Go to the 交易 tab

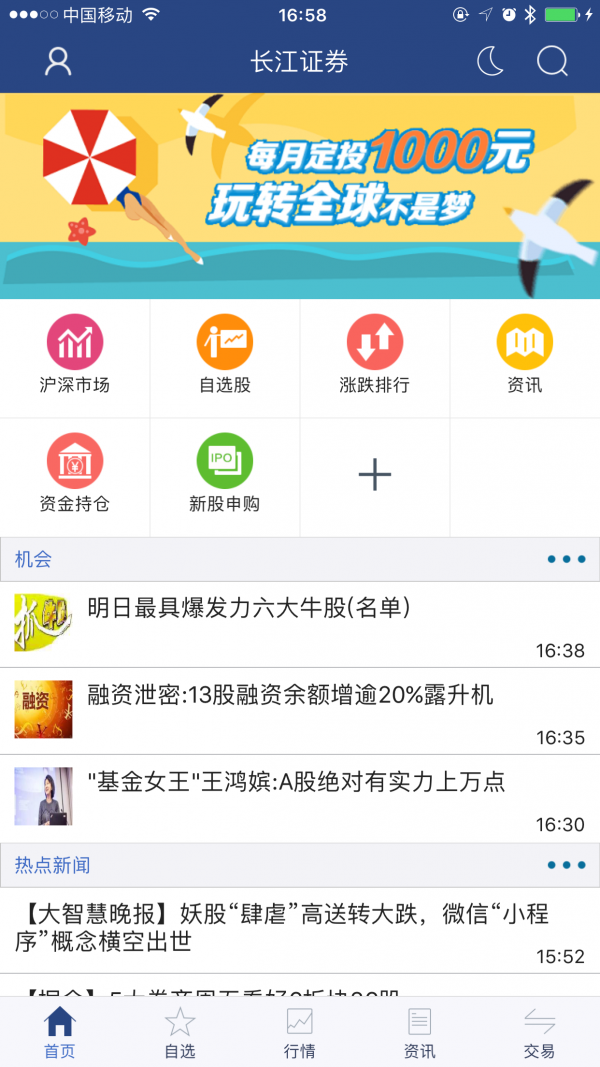(x=540, y=1032)
